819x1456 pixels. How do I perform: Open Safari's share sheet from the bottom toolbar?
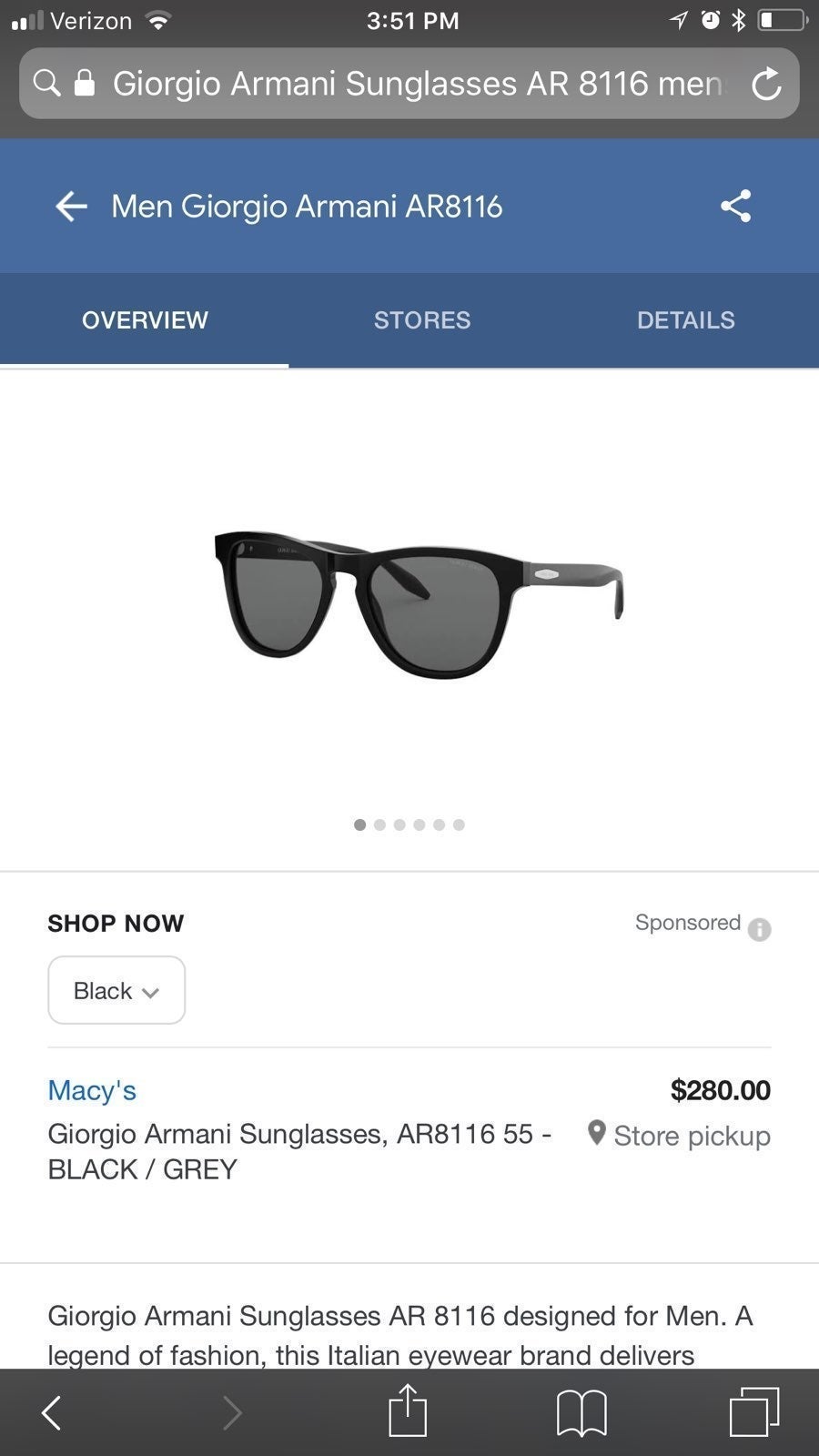coord(408,1410)
